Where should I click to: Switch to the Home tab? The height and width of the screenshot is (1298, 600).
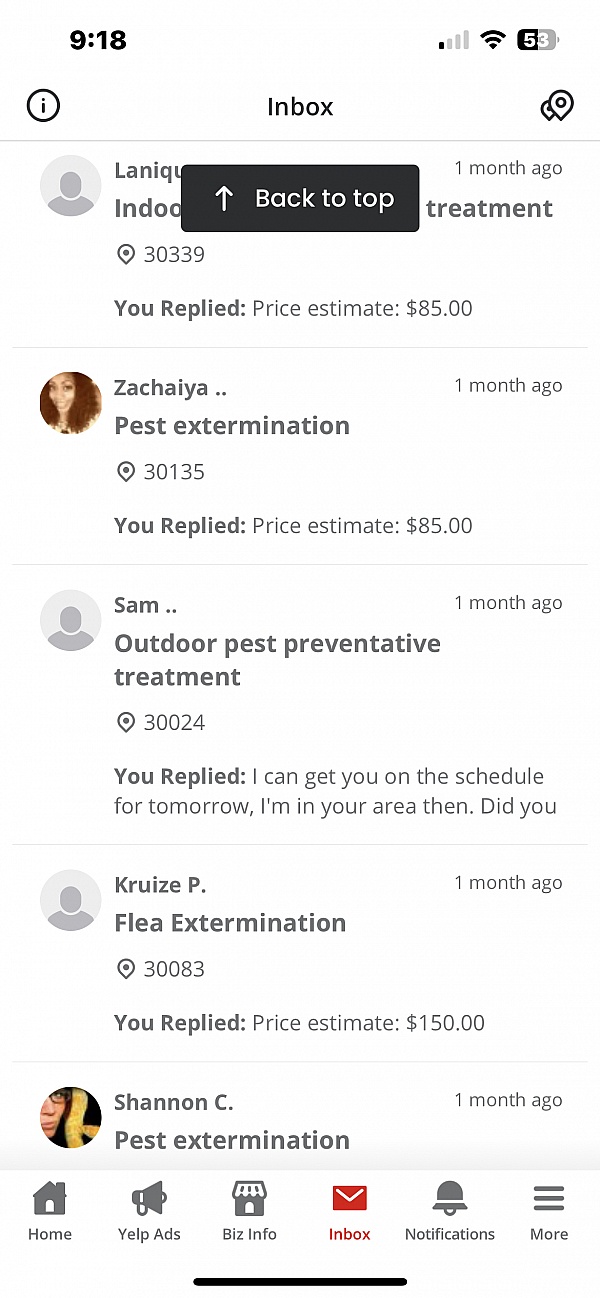coord(50,1211)
